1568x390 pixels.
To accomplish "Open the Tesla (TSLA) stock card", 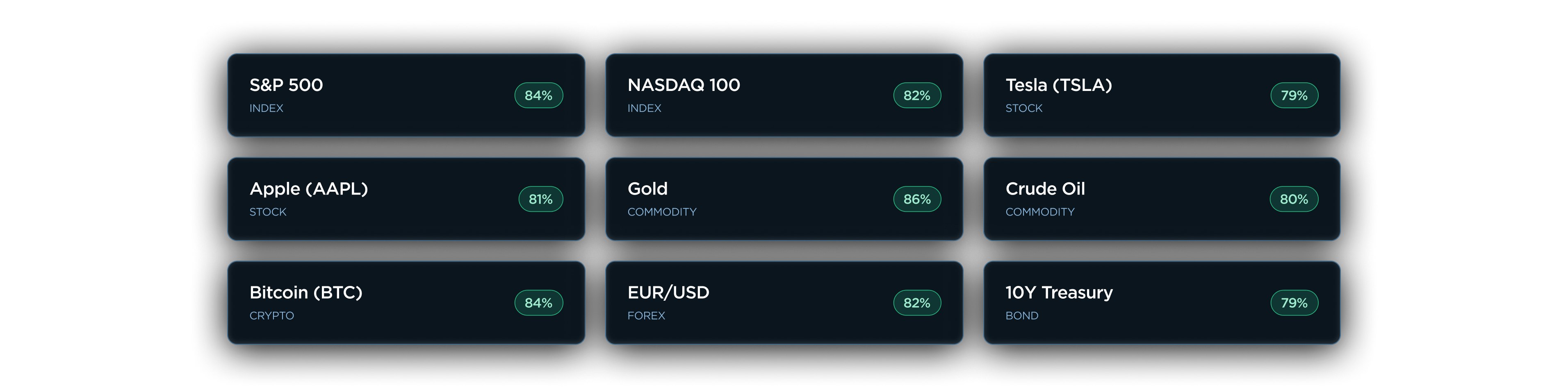I will 1162,95.
